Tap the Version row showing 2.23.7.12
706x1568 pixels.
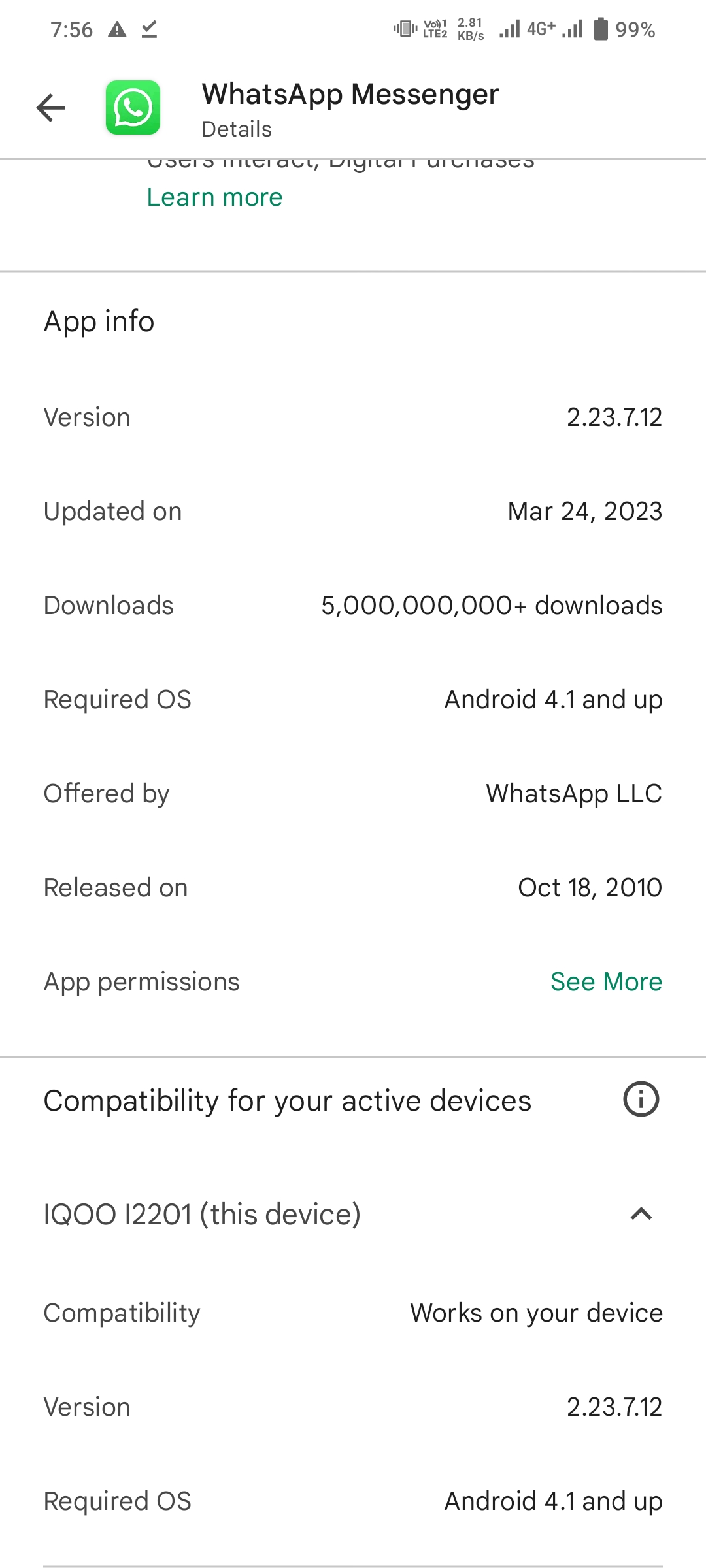click(353, 417)
